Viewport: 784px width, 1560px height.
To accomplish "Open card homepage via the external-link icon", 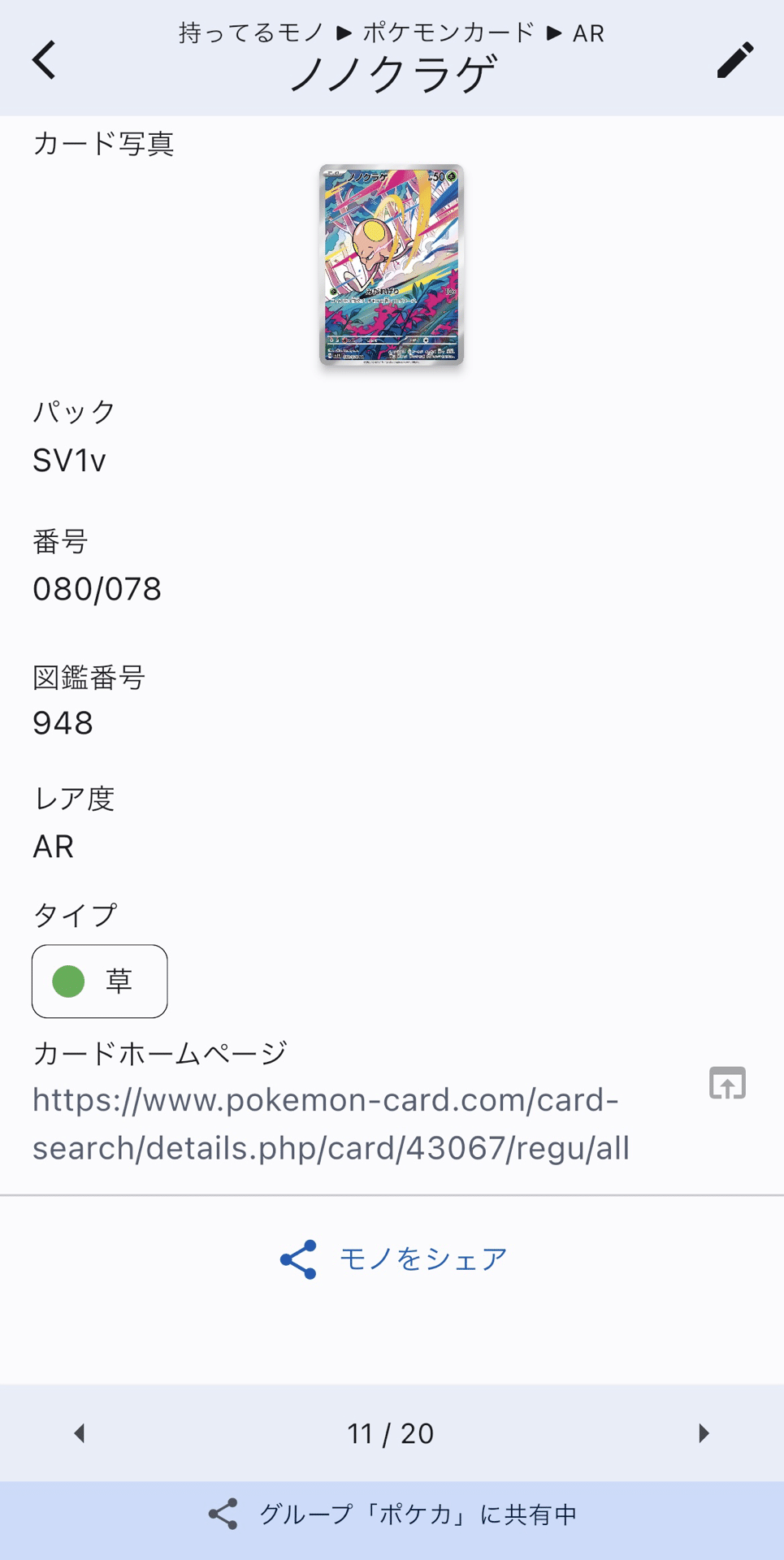I will [x=727, y=1082].
